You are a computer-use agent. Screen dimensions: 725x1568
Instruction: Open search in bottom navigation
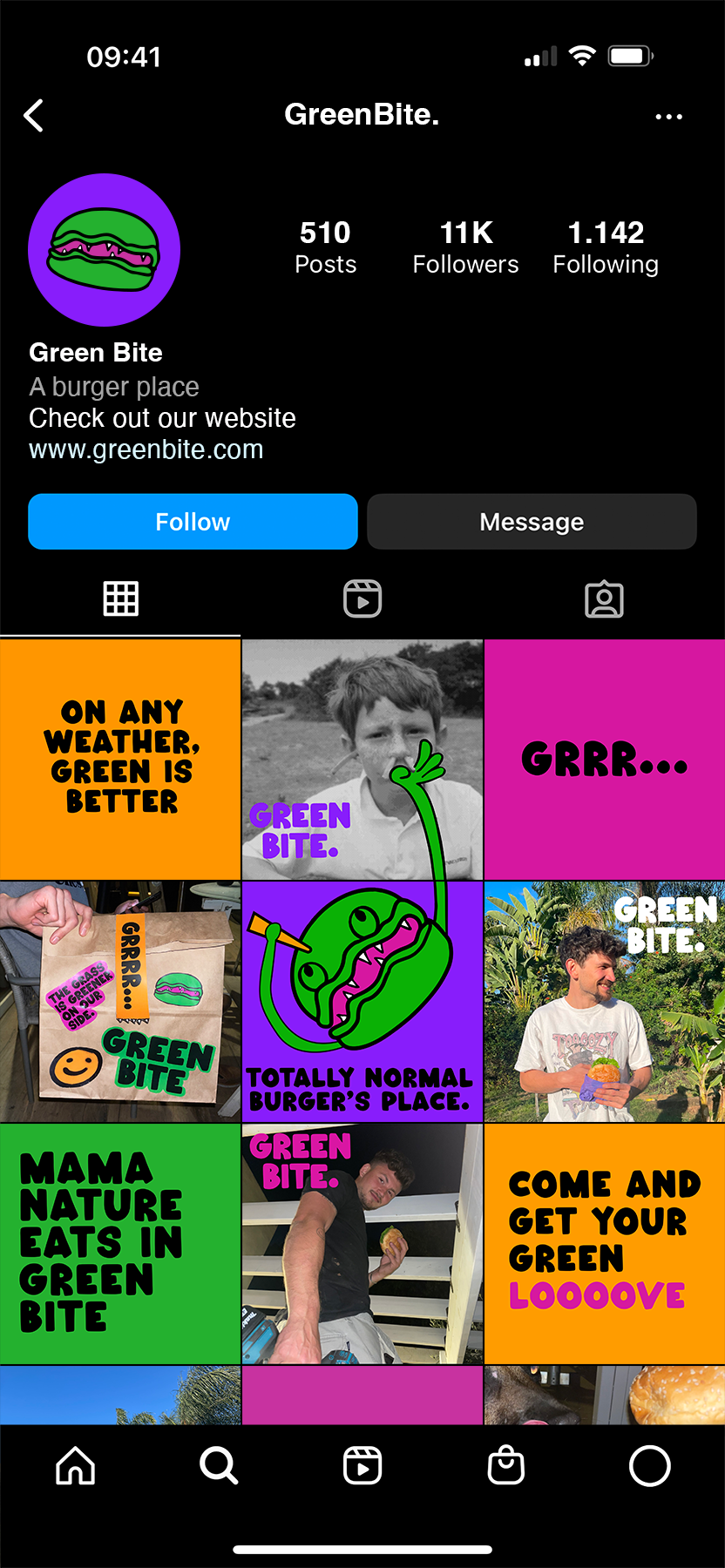pos(219,1465)
